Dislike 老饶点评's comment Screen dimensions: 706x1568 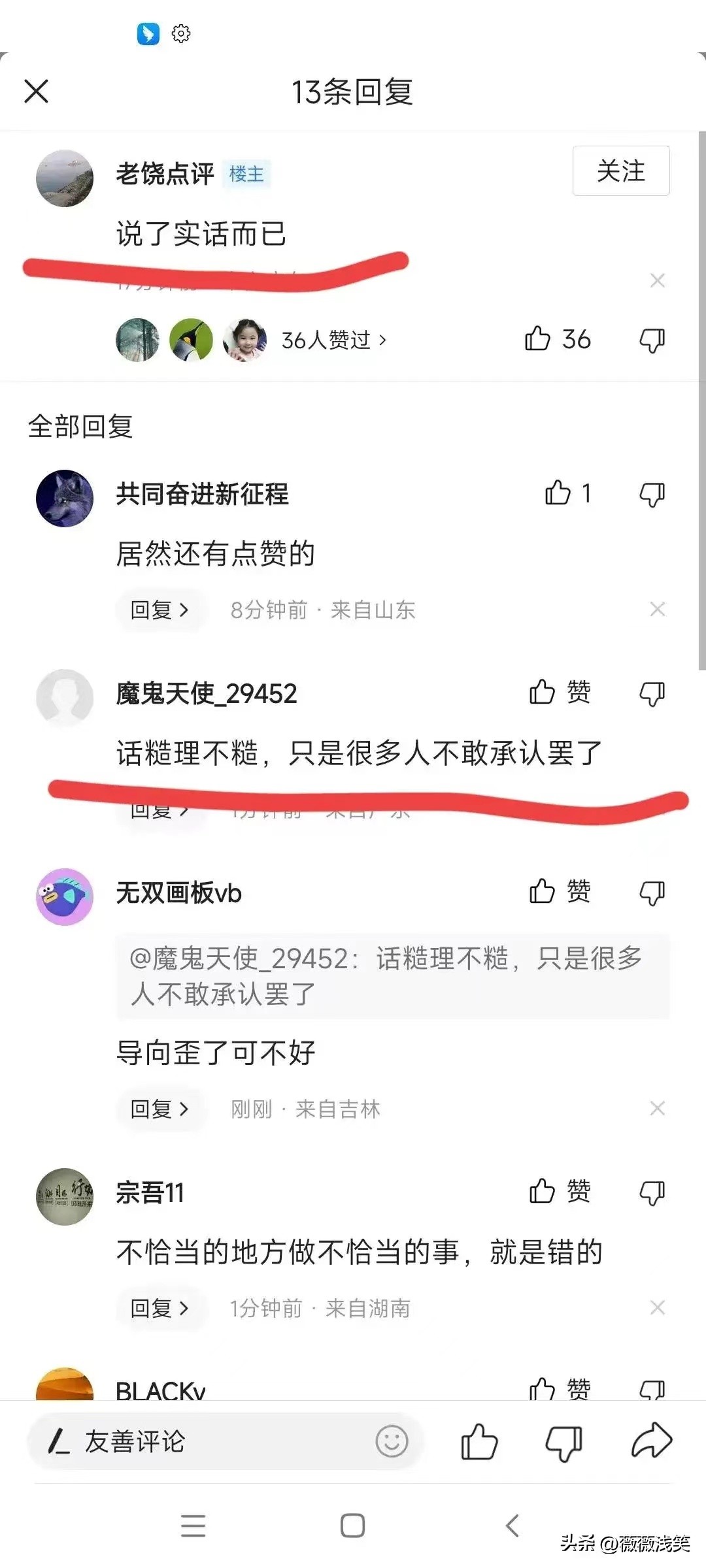[652, 340]
